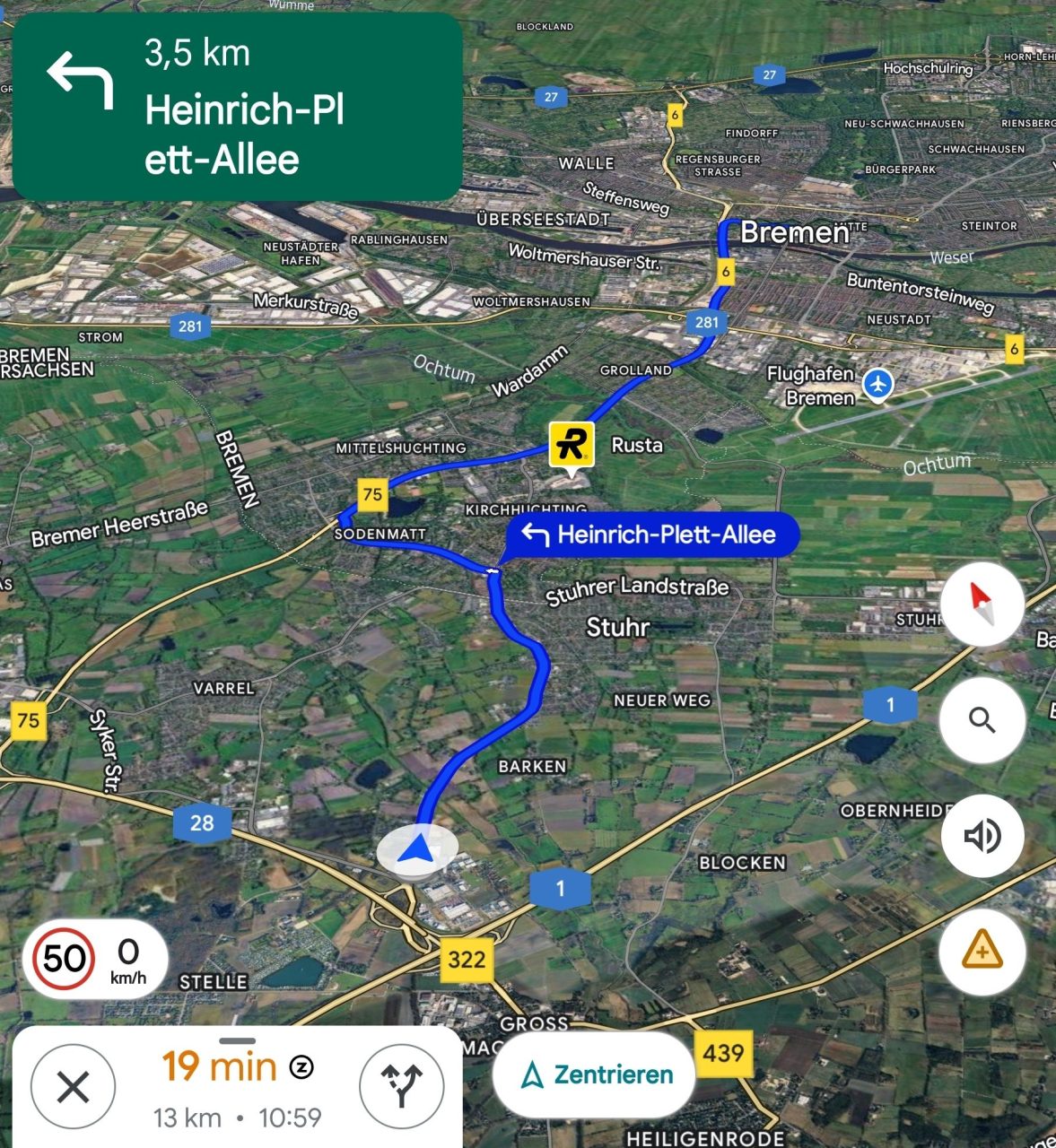Tap the compass to reorient map
This screenshot has width=1056, height=1148.
click(982, 604)
